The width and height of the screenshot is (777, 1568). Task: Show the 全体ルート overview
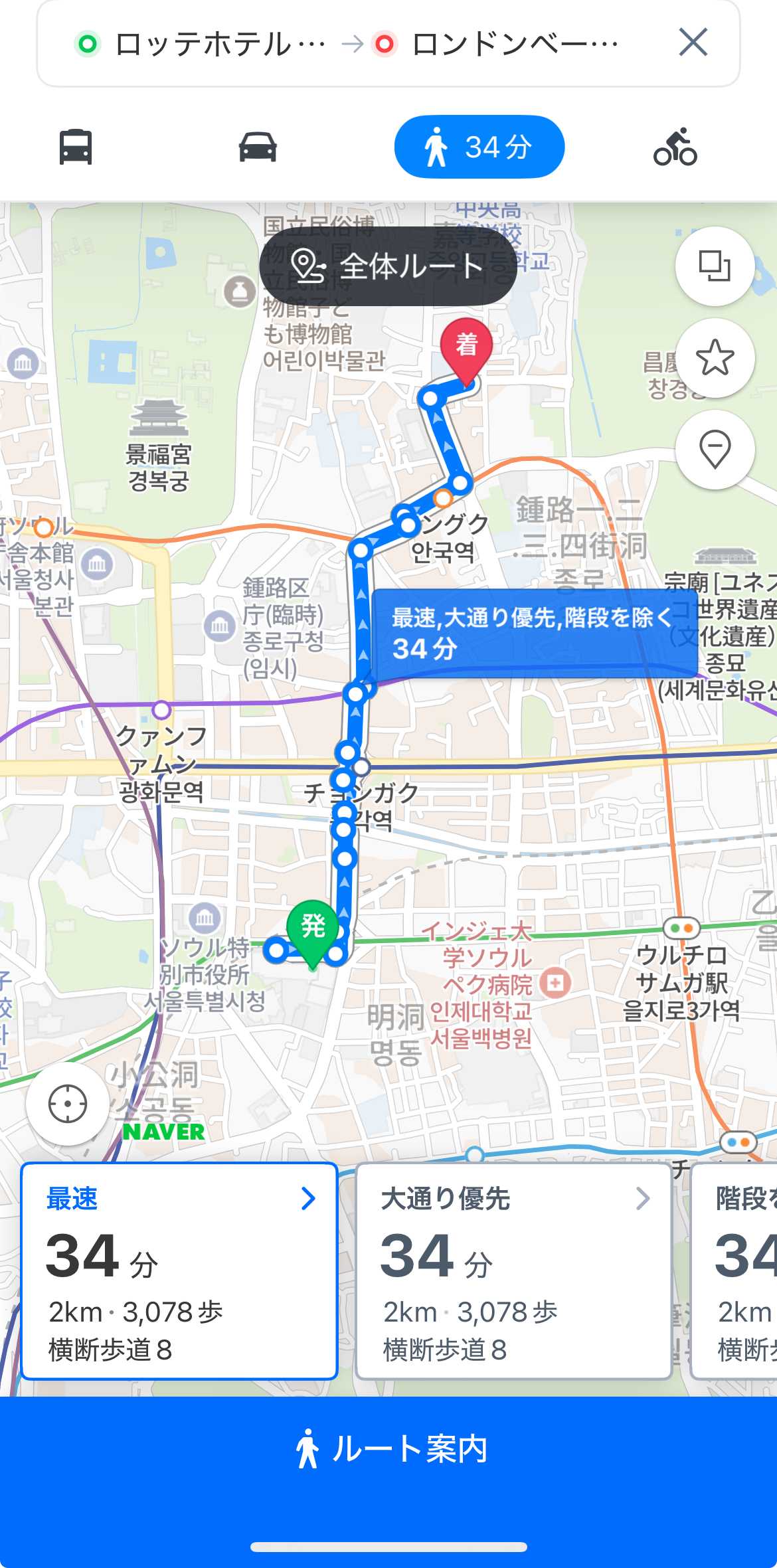click(388, 266)
